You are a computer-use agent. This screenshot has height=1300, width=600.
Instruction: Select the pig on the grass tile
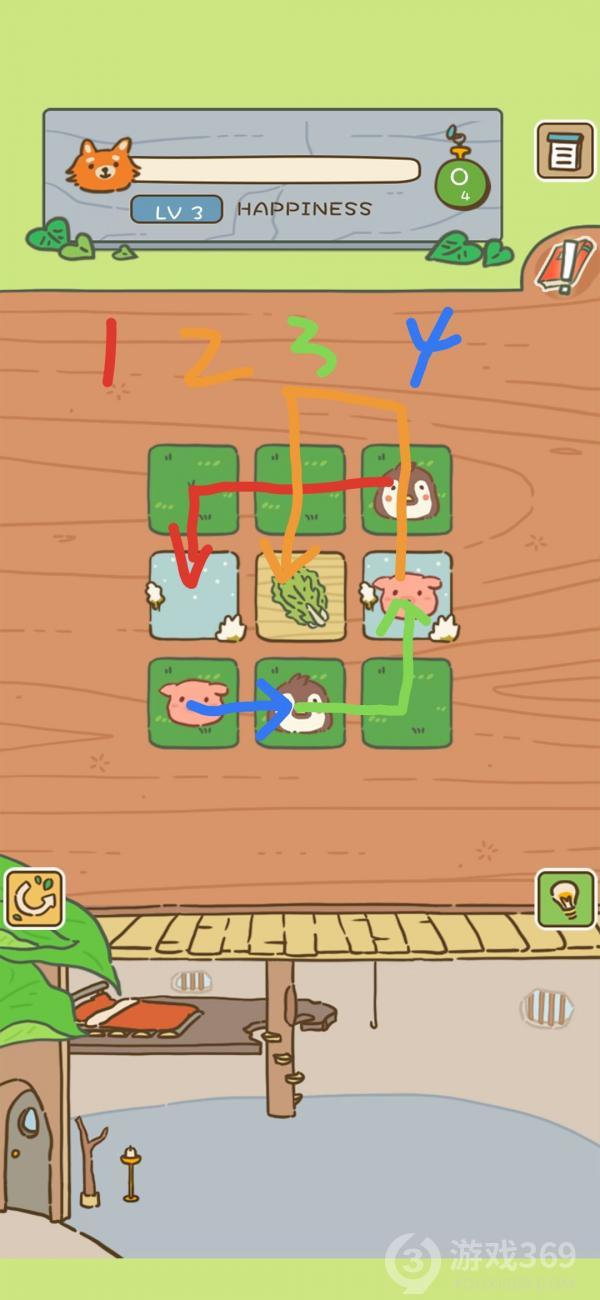click(194, 702)
